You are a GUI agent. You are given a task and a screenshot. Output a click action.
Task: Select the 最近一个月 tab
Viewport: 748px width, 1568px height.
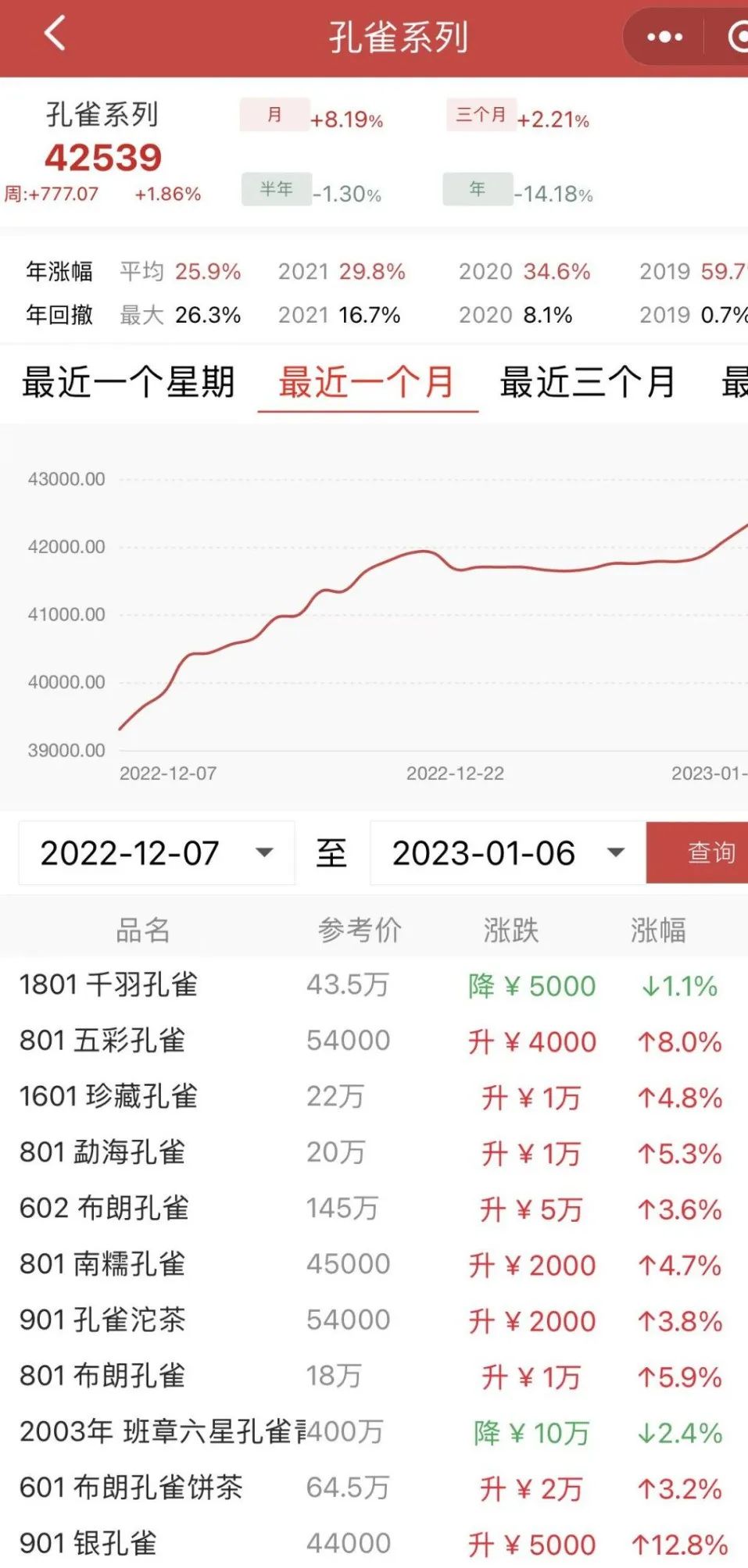(x=367, y=383)
